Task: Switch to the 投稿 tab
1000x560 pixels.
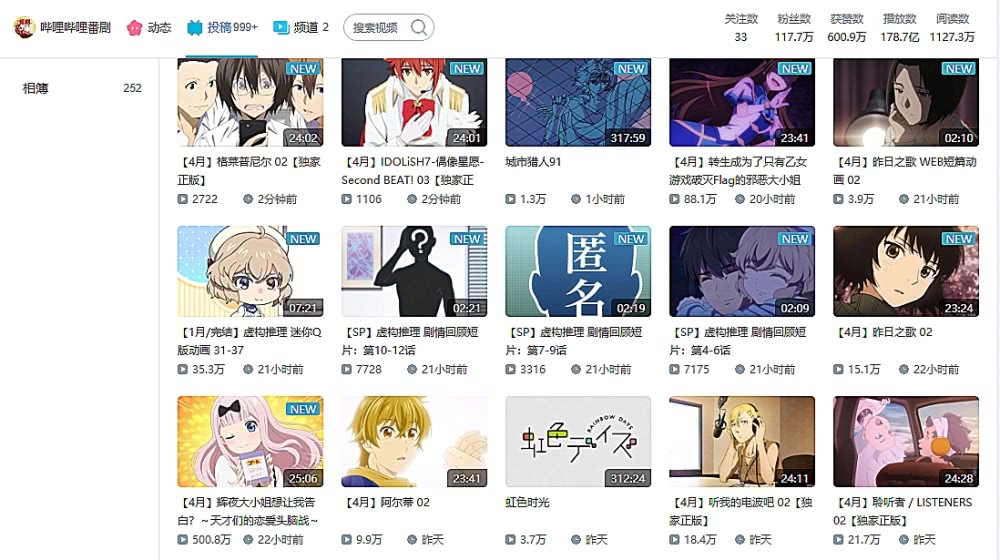Action: [221, 28]
